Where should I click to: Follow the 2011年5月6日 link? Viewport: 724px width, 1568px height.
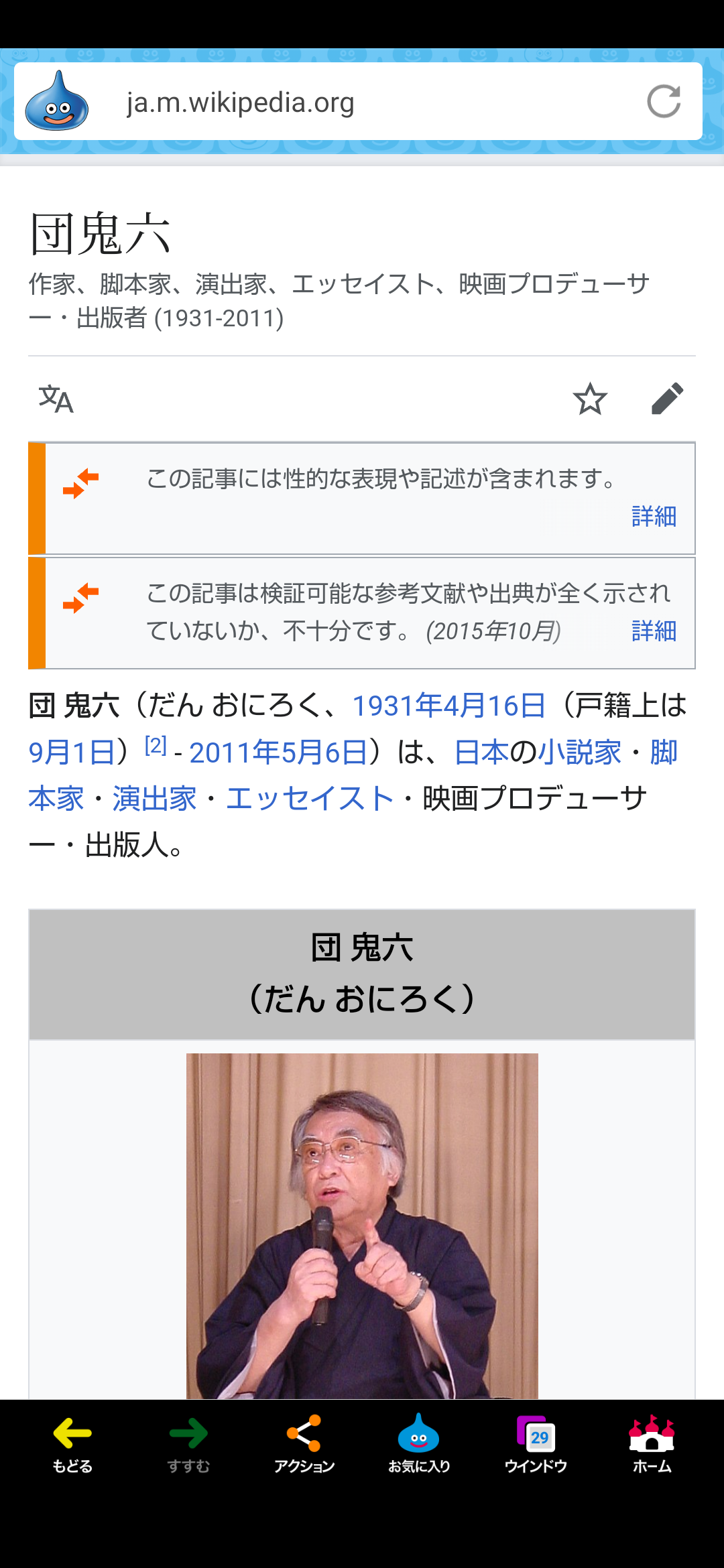click(x=278, y=753)
